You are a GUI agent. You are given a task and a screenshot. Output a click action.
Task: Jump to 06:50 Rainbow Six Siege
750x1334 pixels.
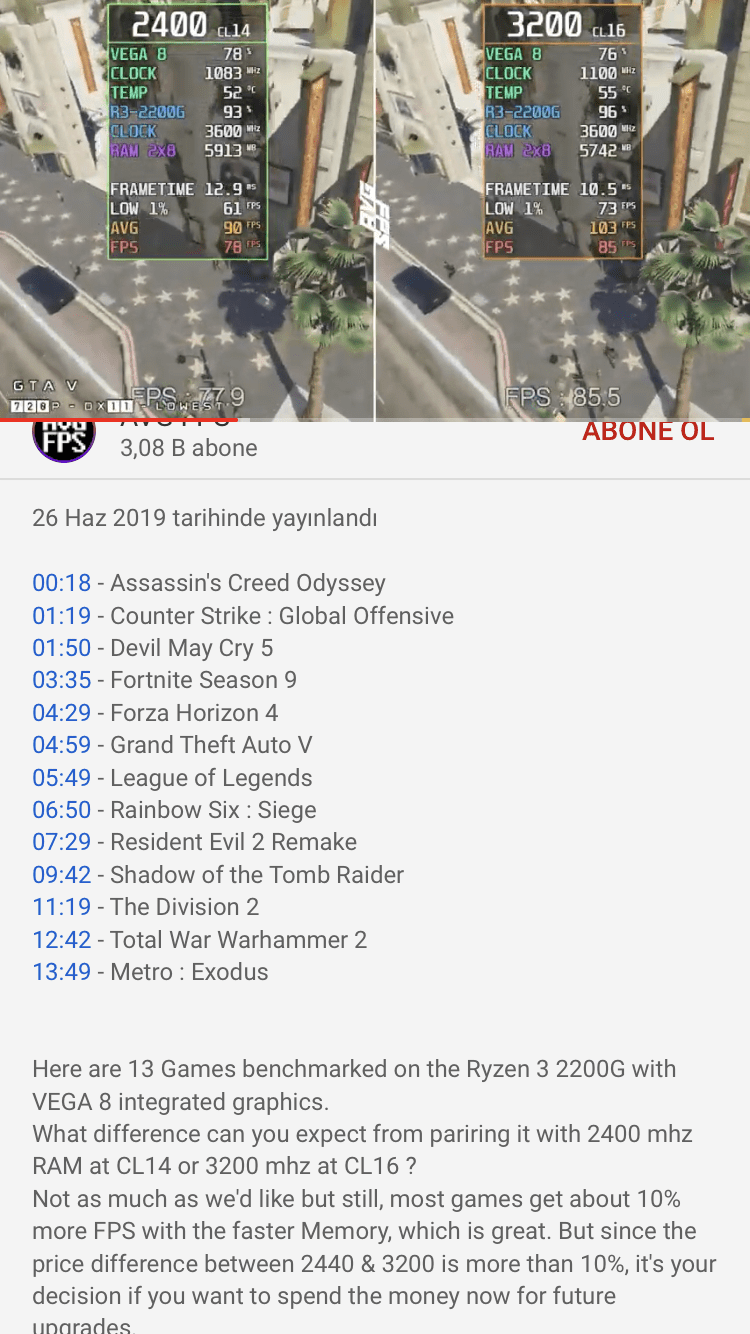tap(61, 810)
